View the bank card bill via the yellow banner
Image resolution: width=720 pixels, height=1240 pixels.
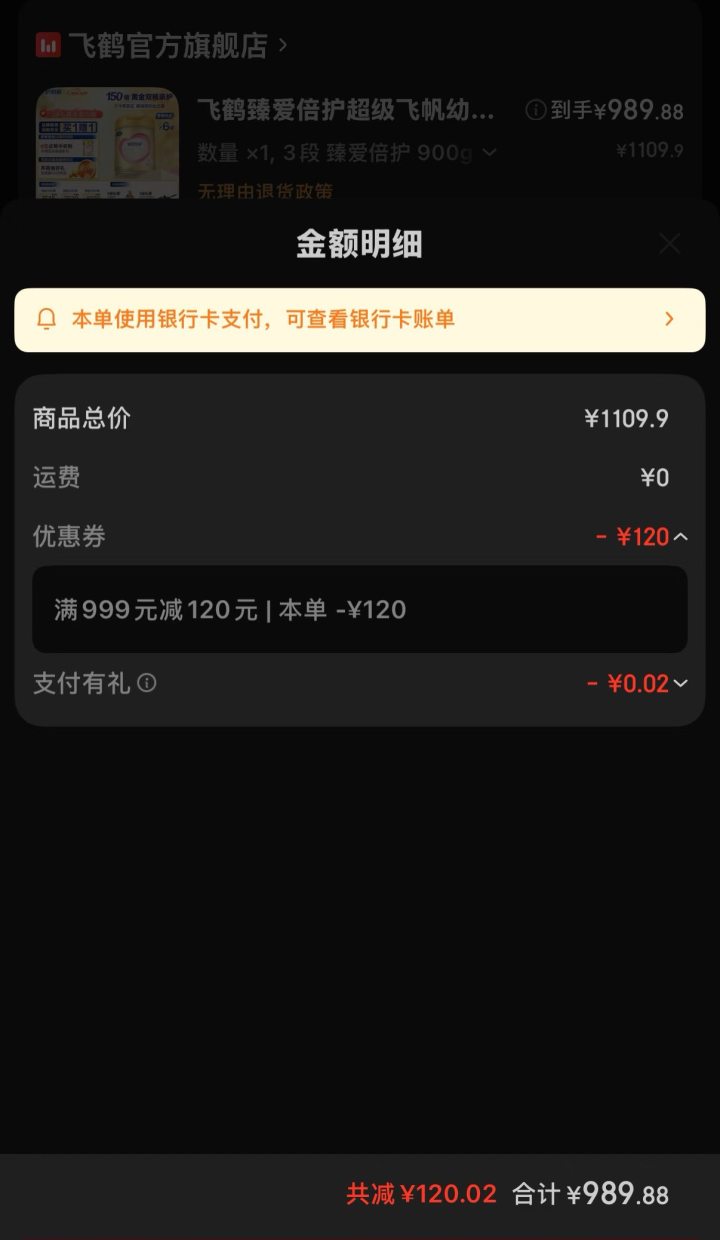point(360,320)
